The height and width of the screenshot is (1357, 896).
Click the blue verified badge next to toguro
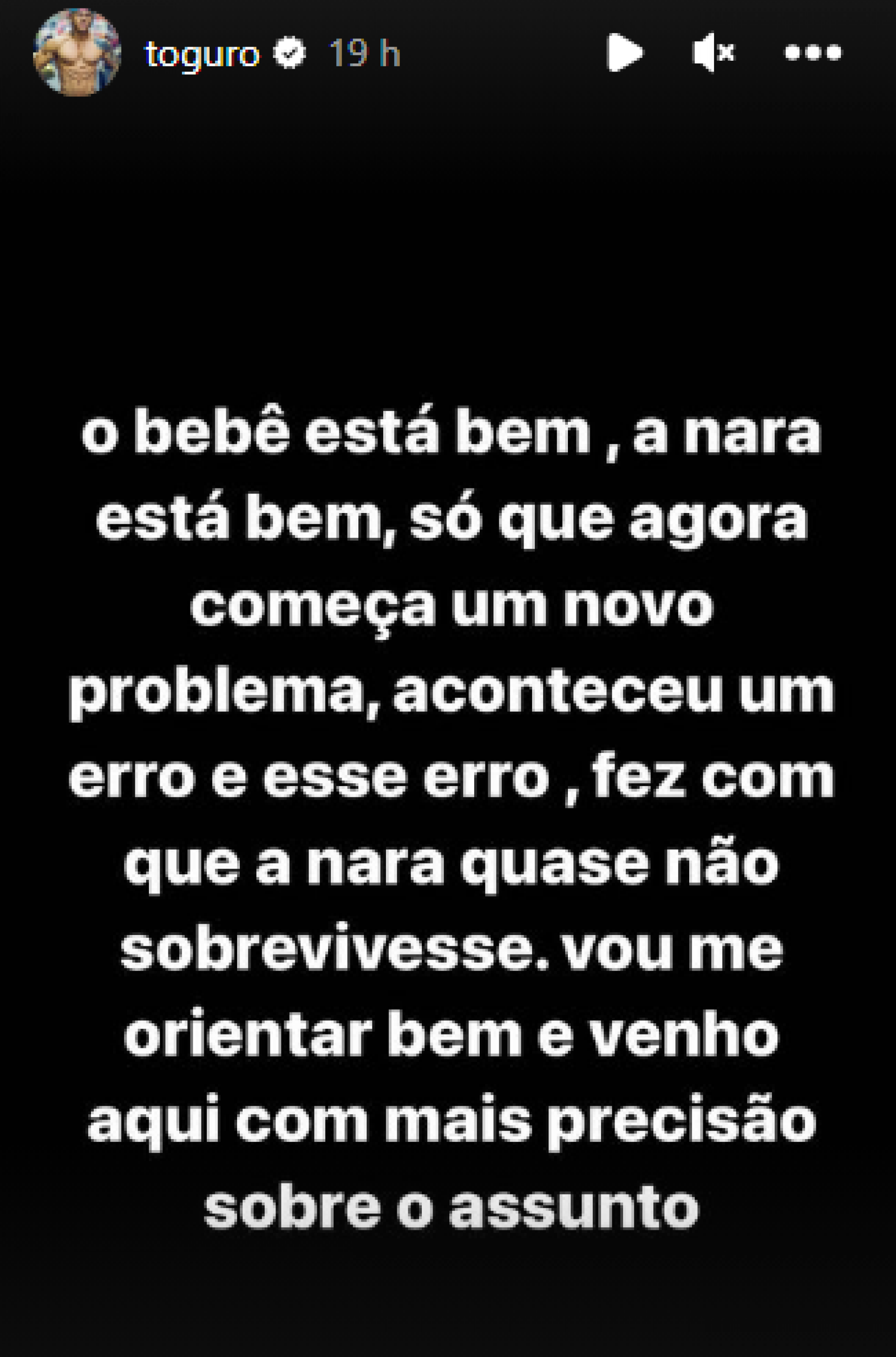[289, 52]
